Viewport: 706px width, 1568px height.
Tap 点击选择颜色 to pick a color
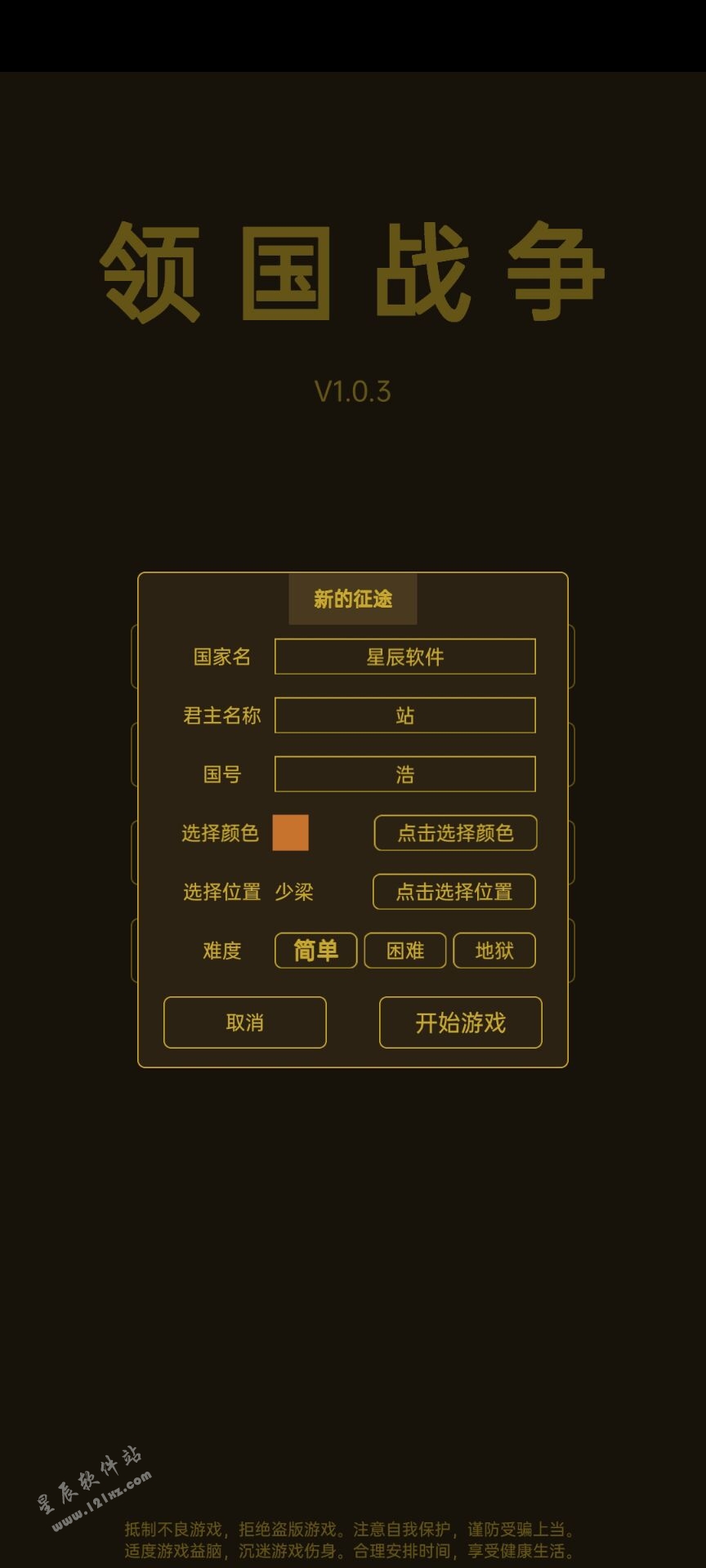pyautogui.click(x=455, y=833)
